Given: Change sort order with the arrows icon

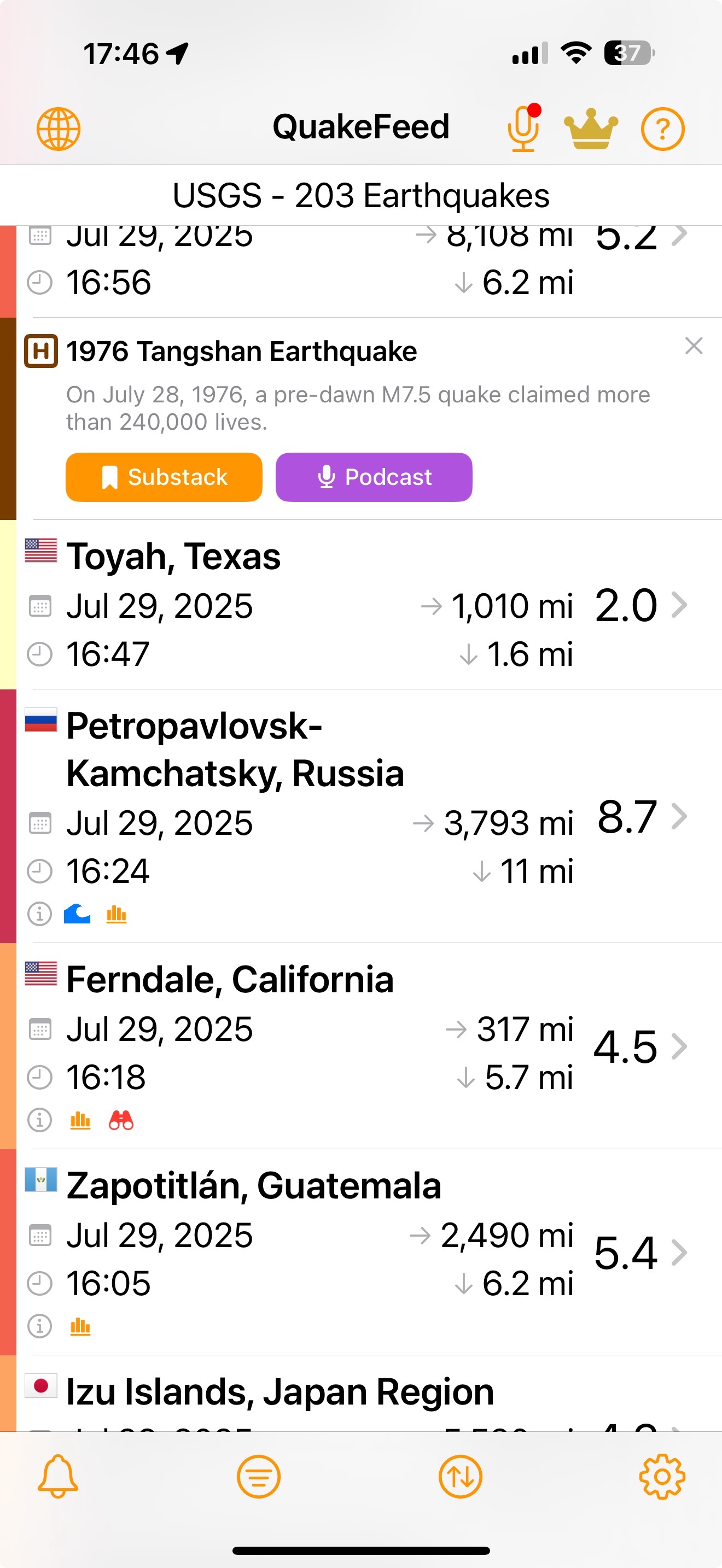Looking at the screenshot, I should pyautogui.click(x=461, y=1476).
